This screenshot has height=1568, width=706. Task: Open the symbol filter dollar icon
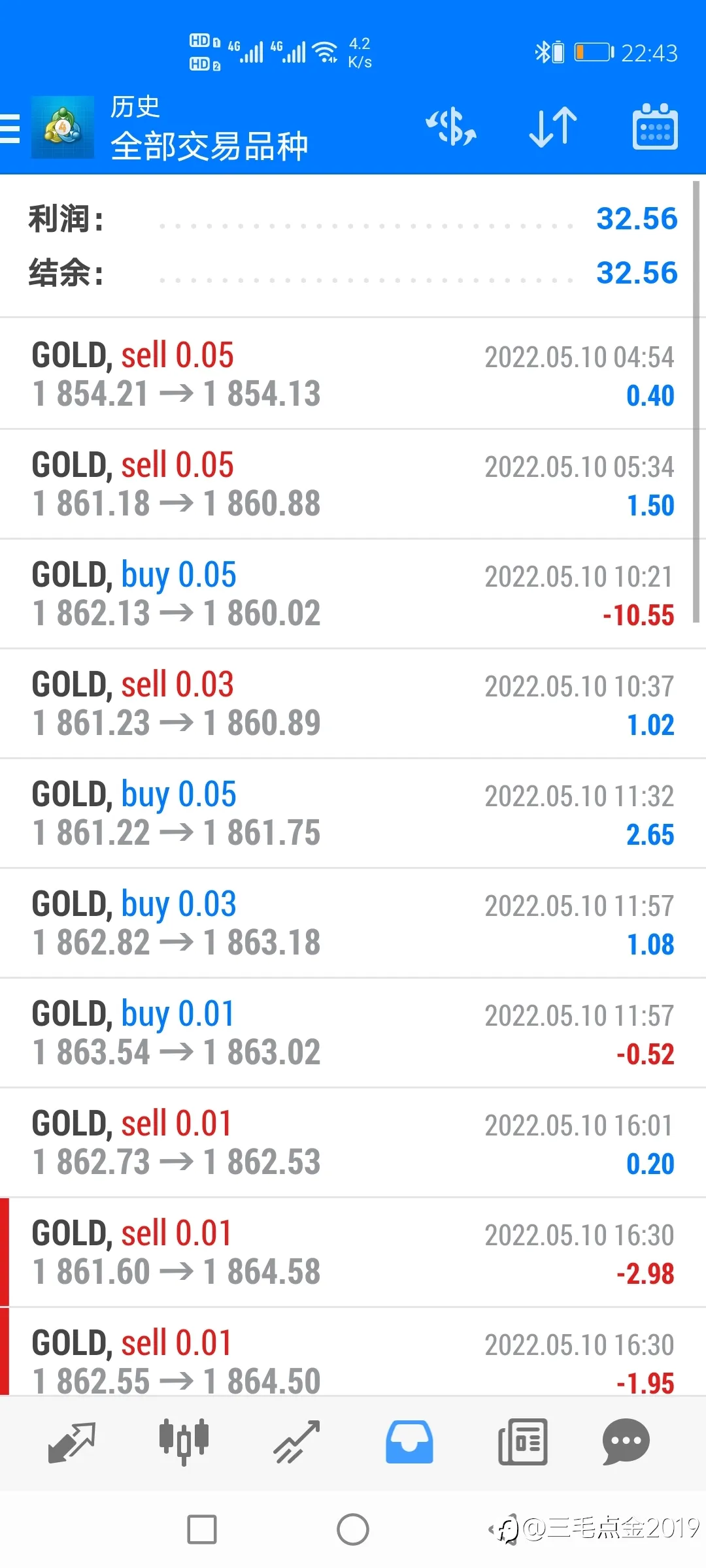coord(451,127)
